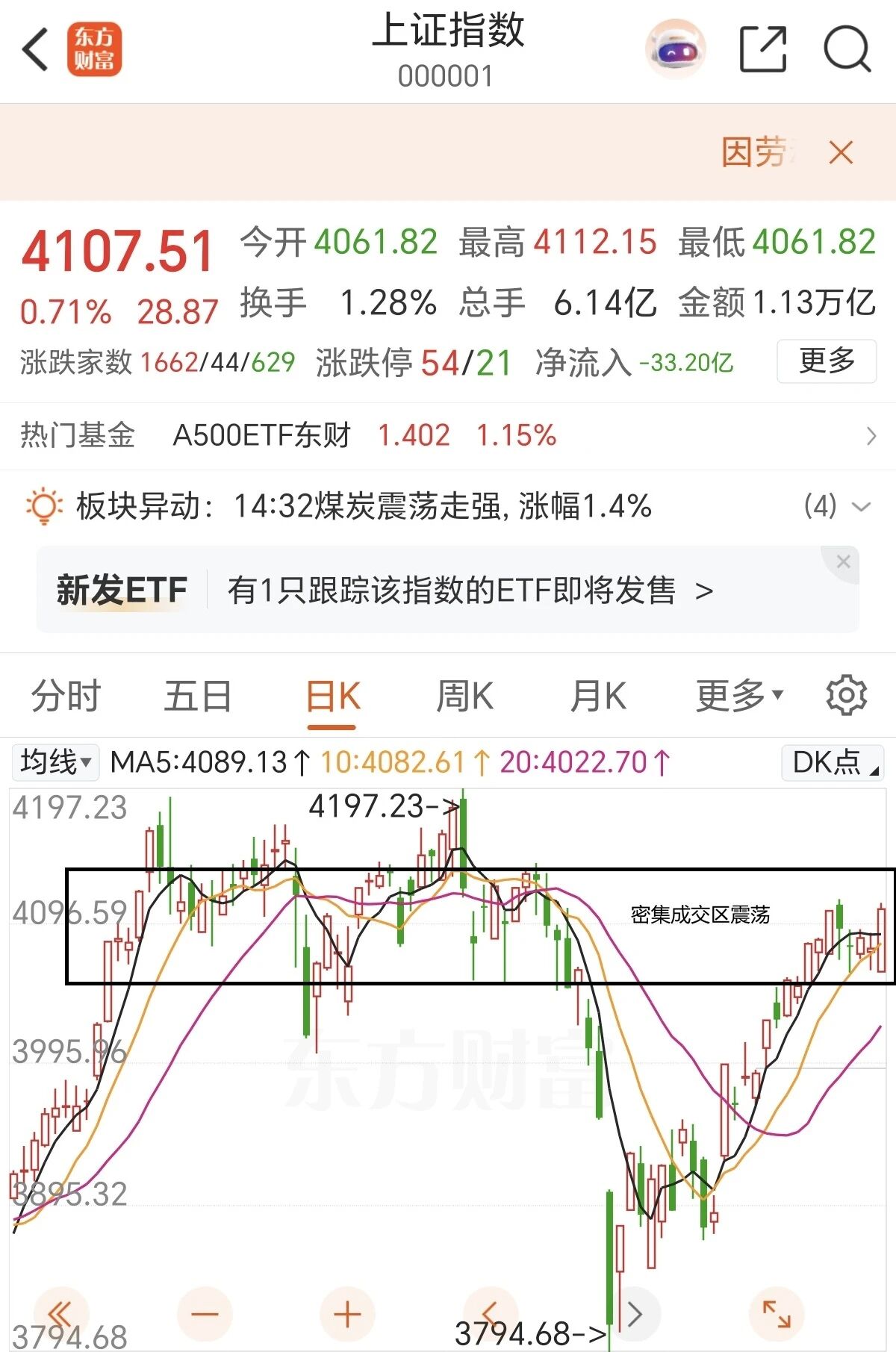Open the 更多 chart period dropdown

click(x=739, y=697)
